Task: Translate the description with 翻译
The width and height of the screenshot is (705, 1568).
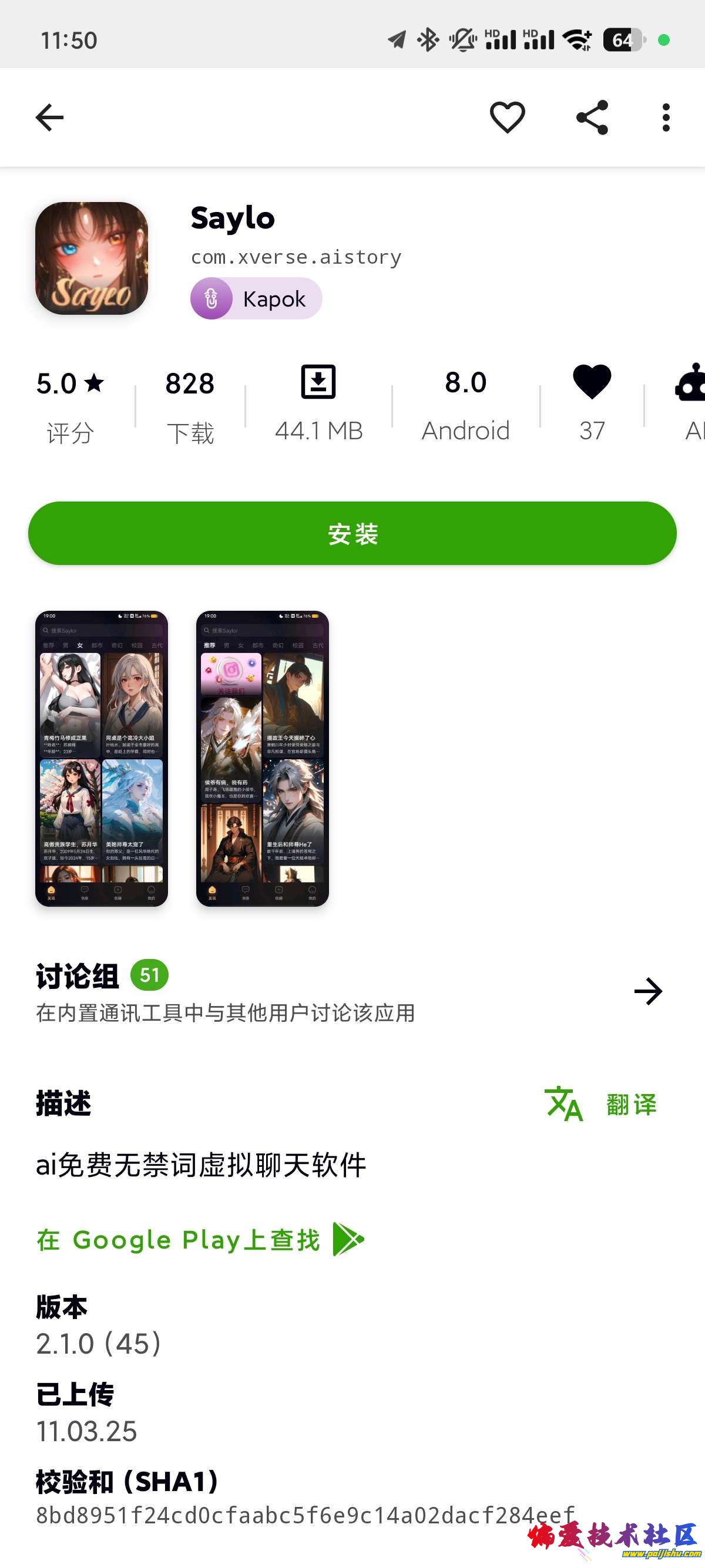Action: coord(602,1104)
